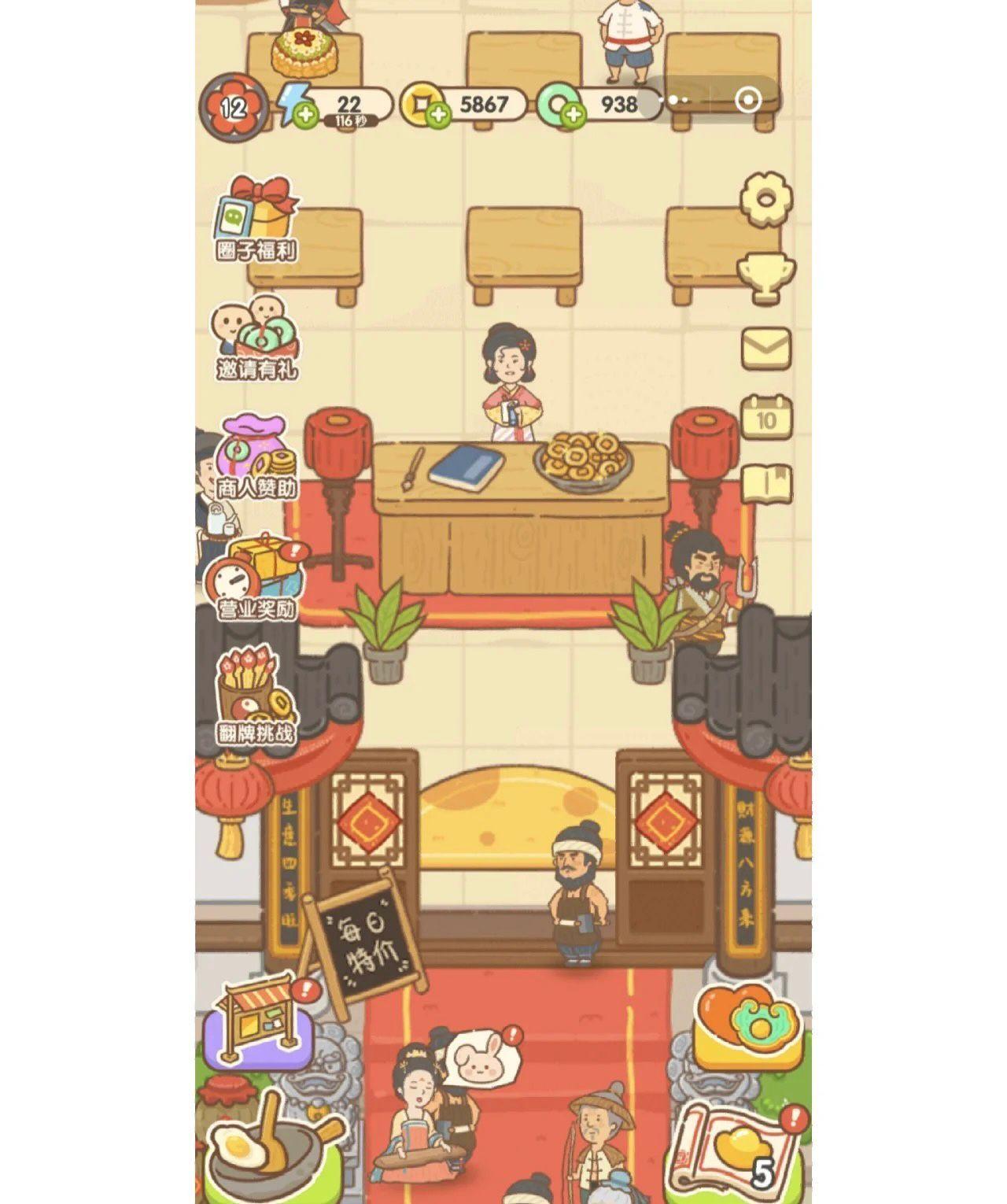This screenshot has height=1204, width=1007.
Task: Add more energy with the plus button
Action: pos(305,115)
